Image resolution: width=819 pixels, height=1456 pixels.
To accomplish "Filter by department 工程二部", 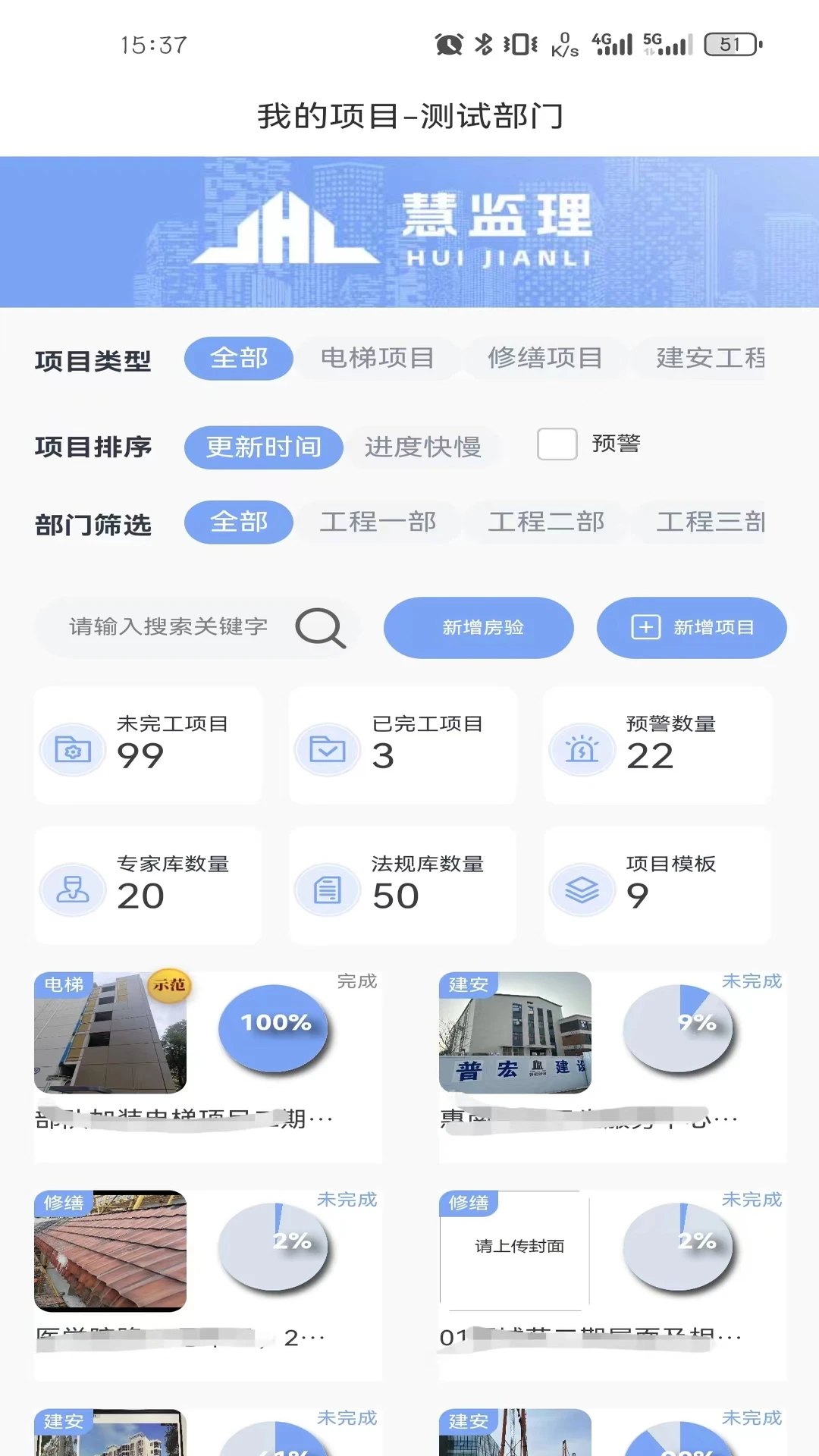I will pyautogui.click(x=546, y=522).
